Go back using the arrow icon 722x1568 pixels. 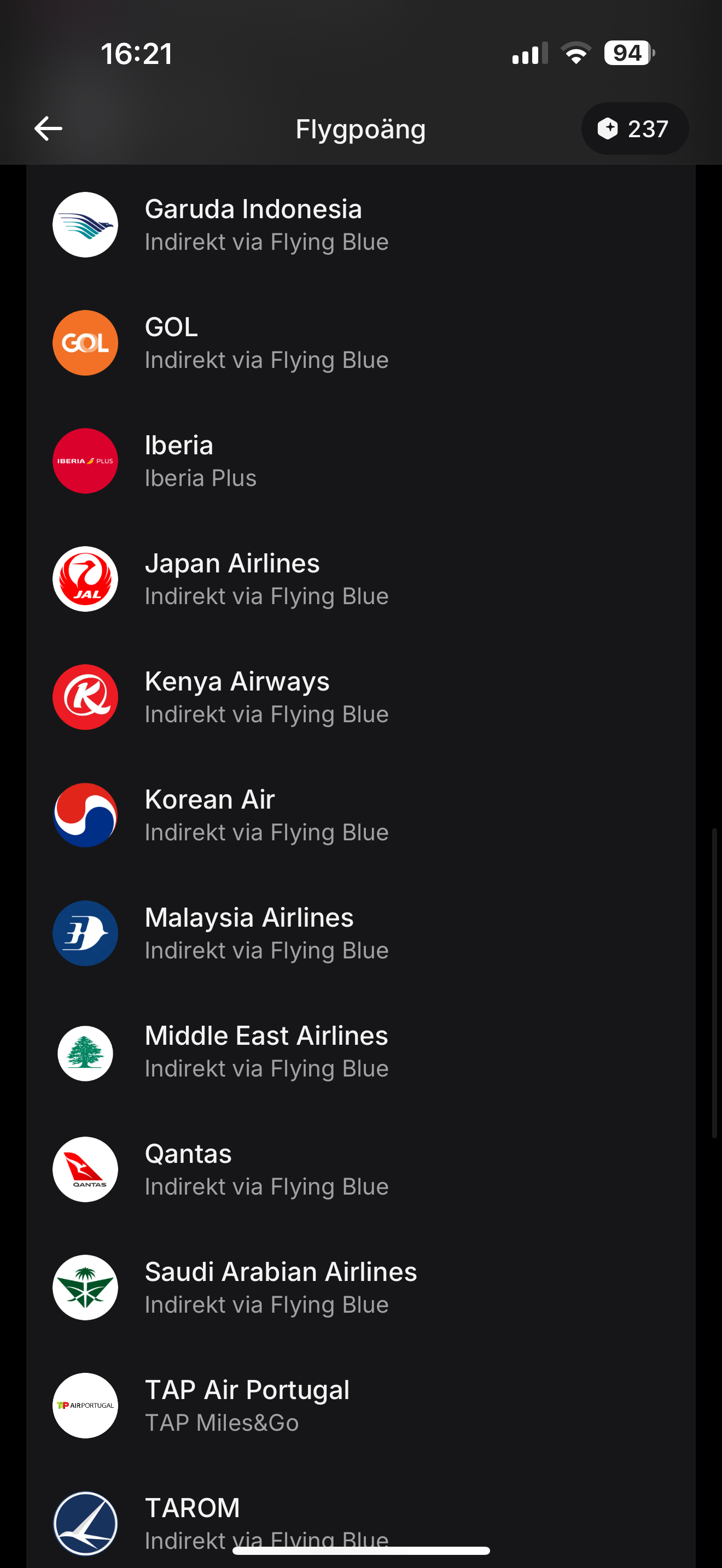[48, 128]
